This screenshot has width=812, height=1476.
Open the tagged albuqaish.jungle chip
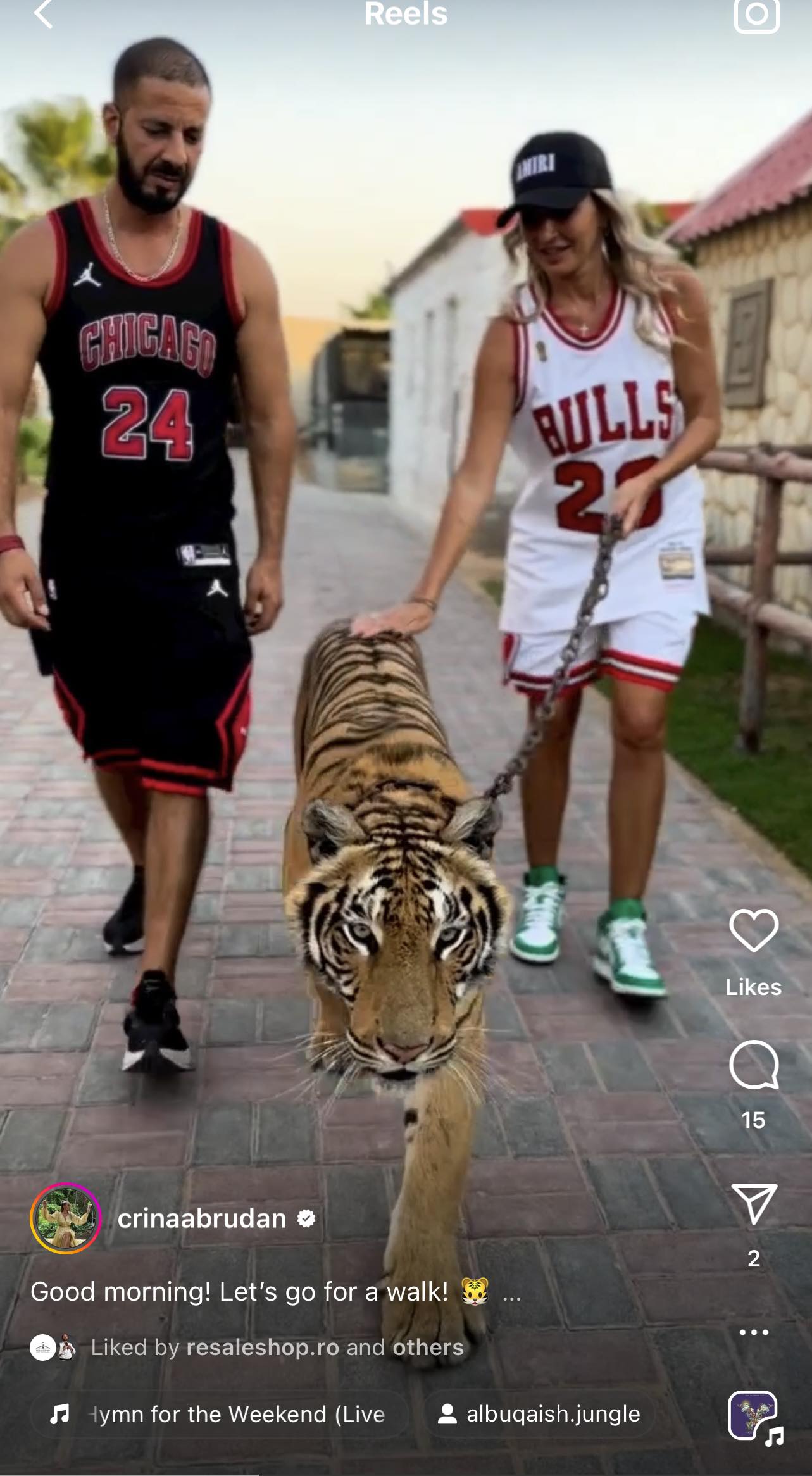point(539,1414)
